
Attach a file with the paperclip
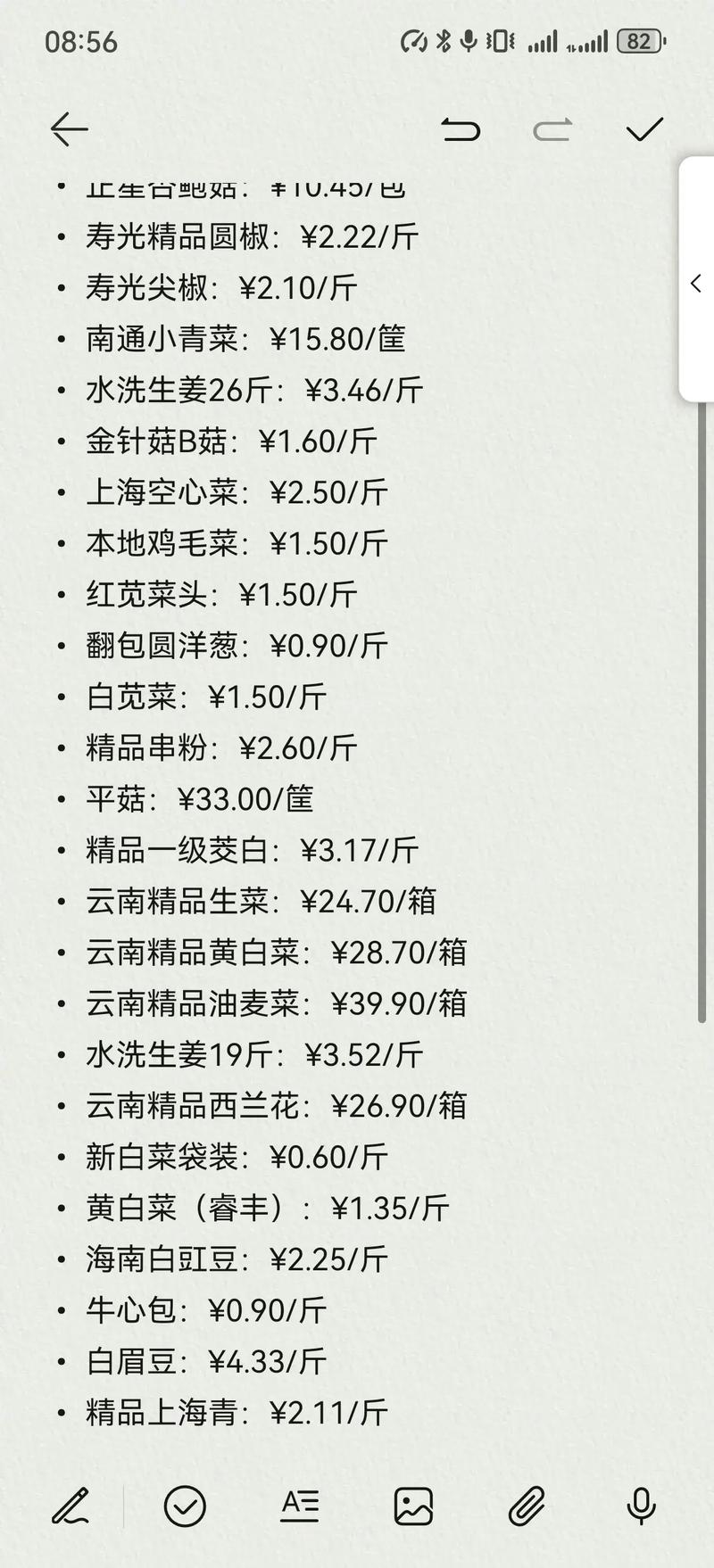click(526, 1507)
